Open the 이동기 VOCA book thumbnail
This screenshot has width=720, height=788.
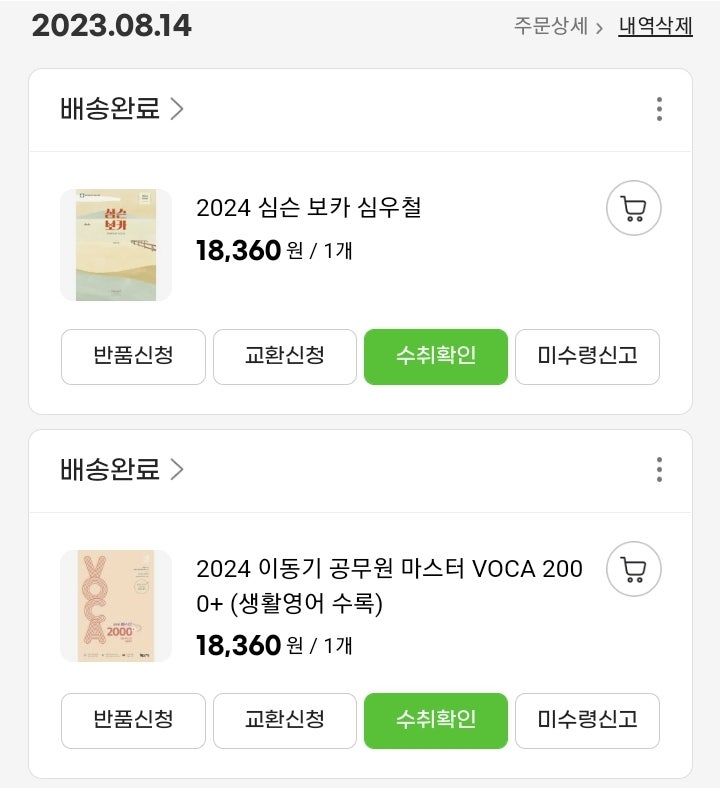coord(116,606)
